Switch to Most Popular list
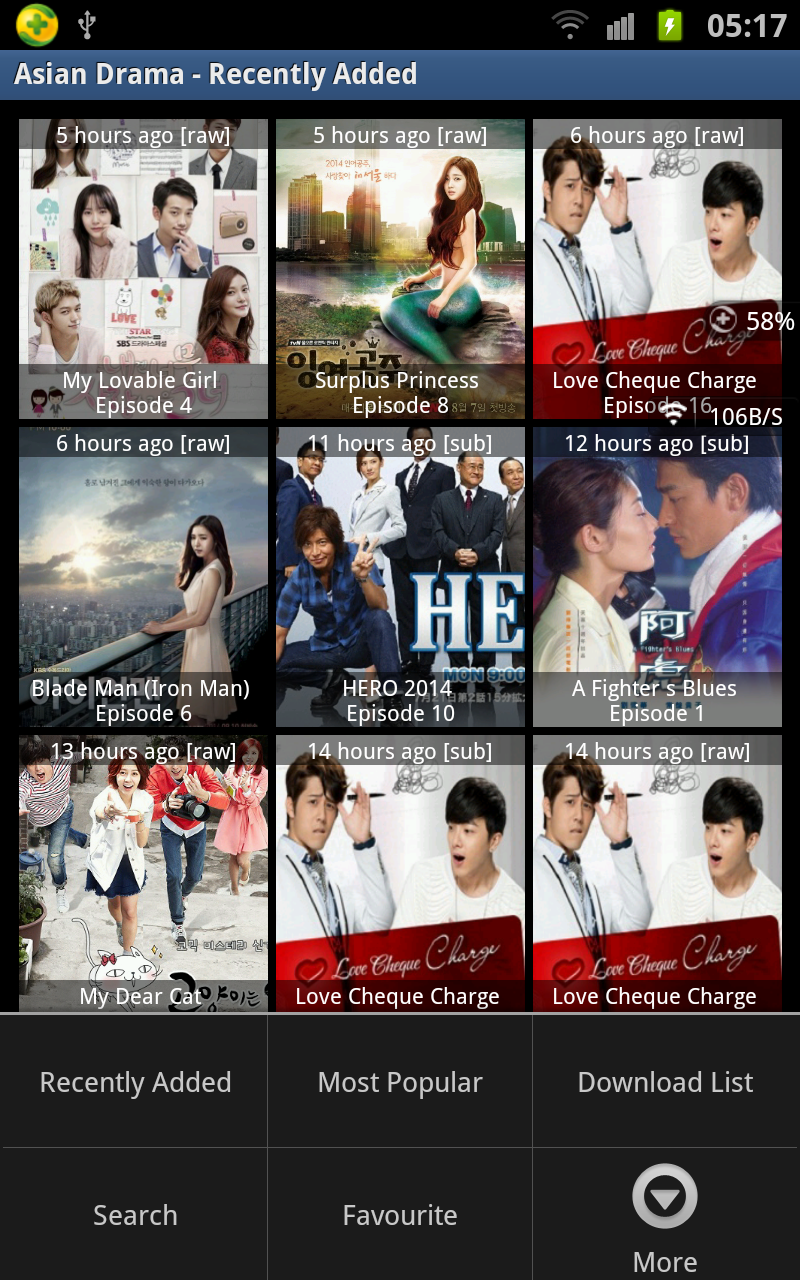Viewport: 800px width, 1280px height. (400, 1082)
